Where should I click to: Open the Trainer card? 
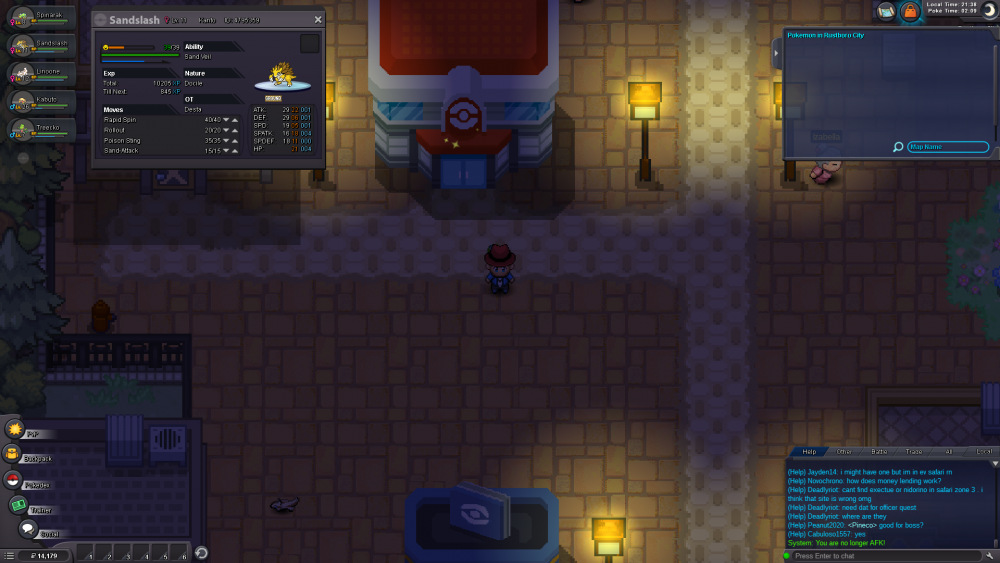[x=18, y=506]
